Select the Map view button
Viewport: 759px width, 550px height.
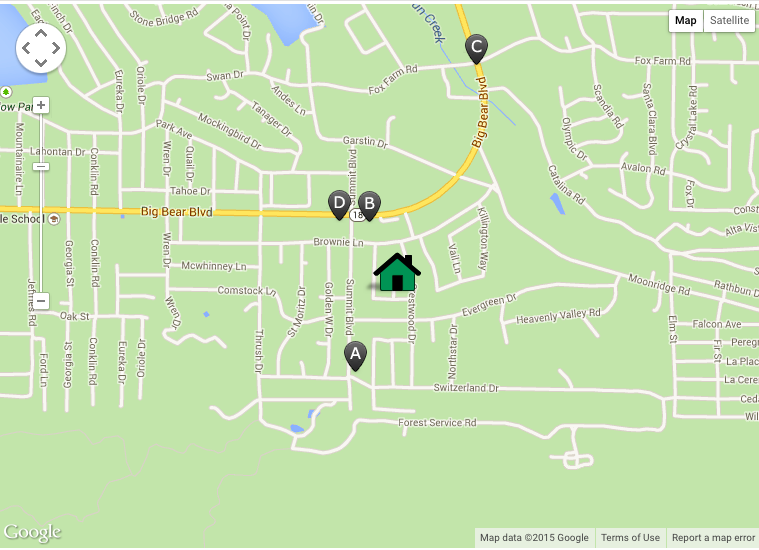(x=685, y=20)
